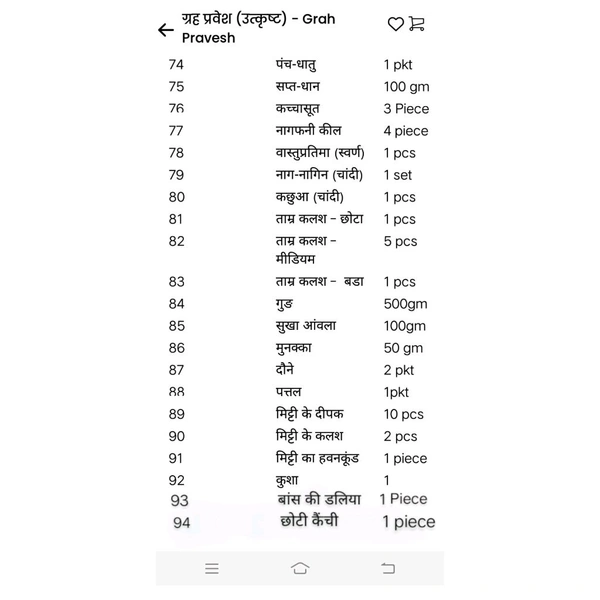Add Grah Pravesh to the wishlist
600x600 pixels.
coord(396,24)
